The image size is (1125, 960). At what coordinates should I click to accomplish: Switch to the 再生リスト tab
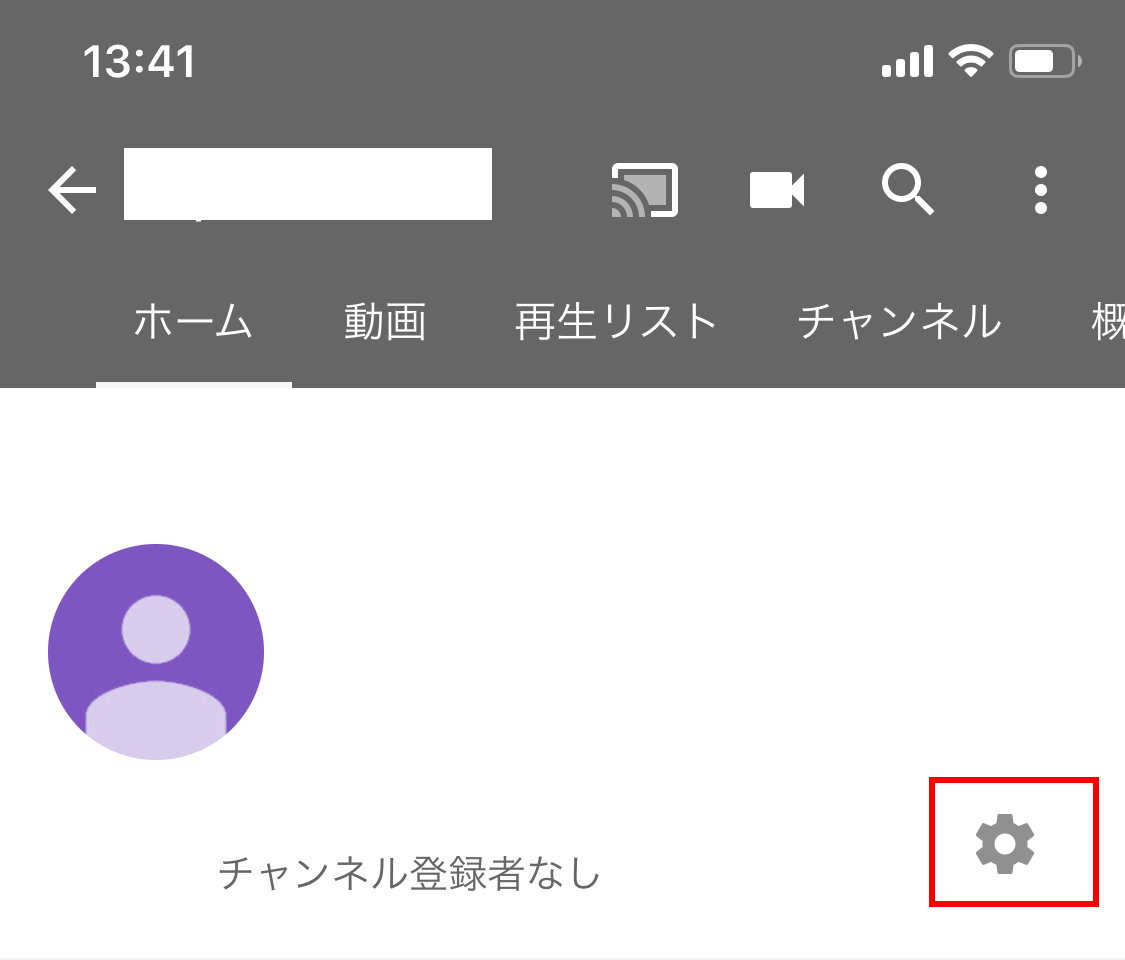pos(616,323)
